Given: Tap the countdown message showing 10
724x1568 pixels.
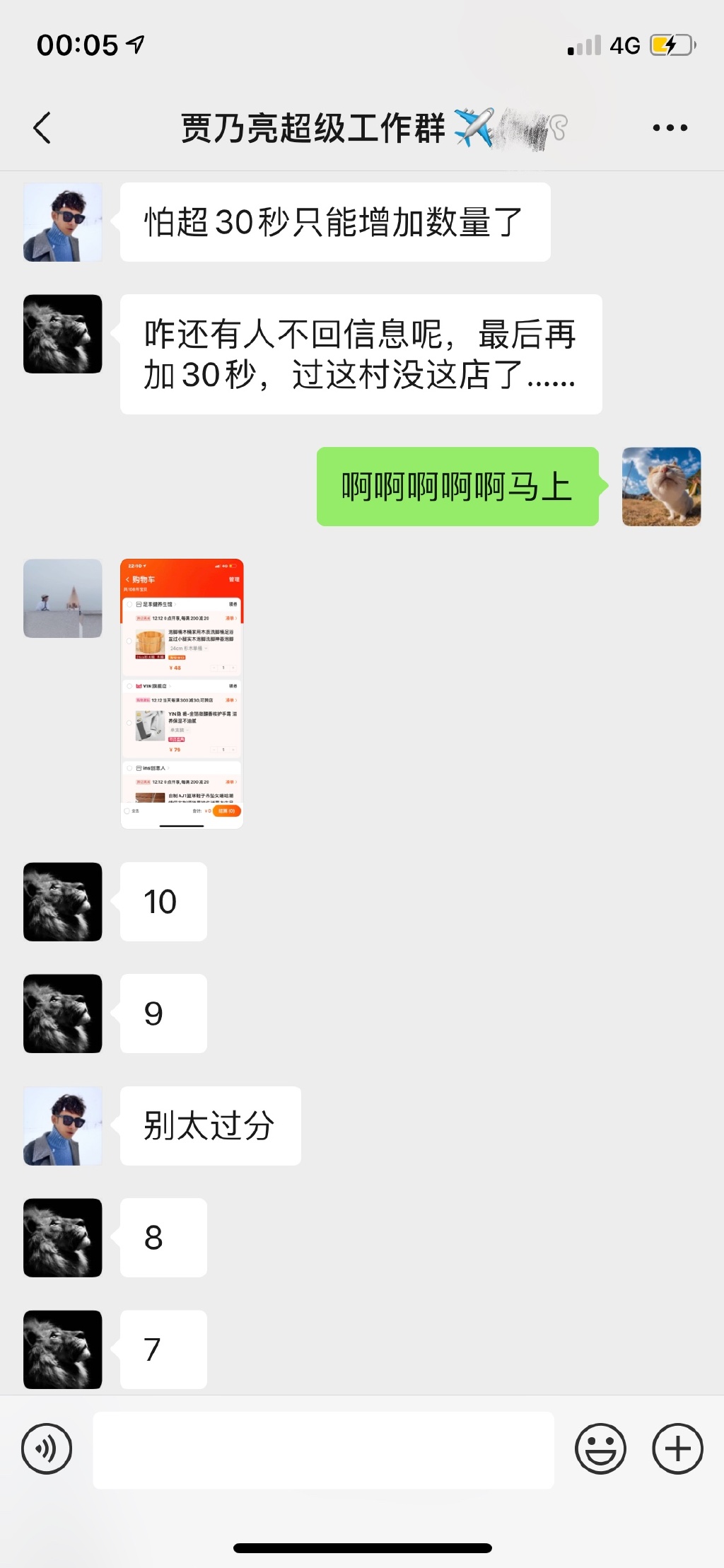Looking at the screenshot, I should click(x=163, y=902).
